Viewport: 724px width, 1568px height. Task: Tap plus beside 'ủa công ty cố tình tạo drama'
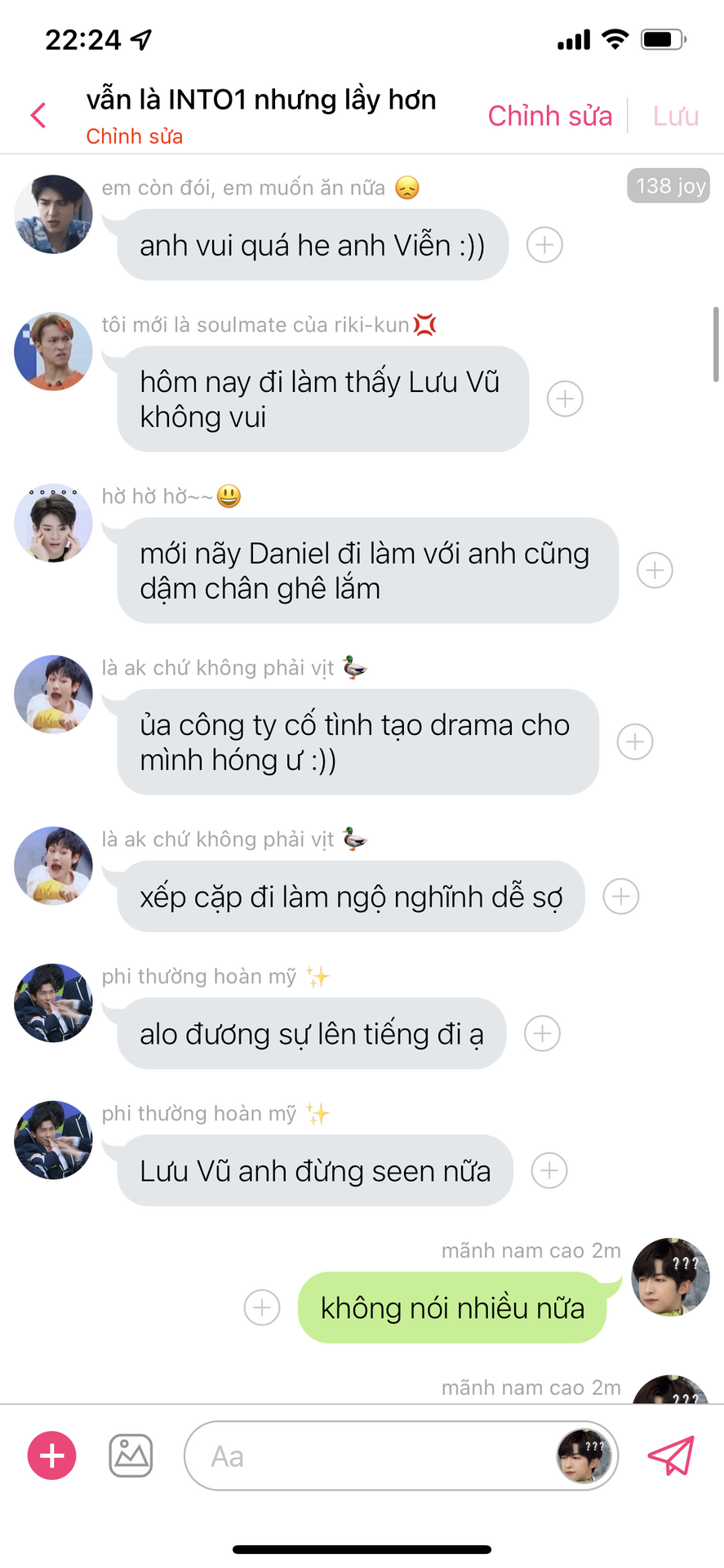634,742
